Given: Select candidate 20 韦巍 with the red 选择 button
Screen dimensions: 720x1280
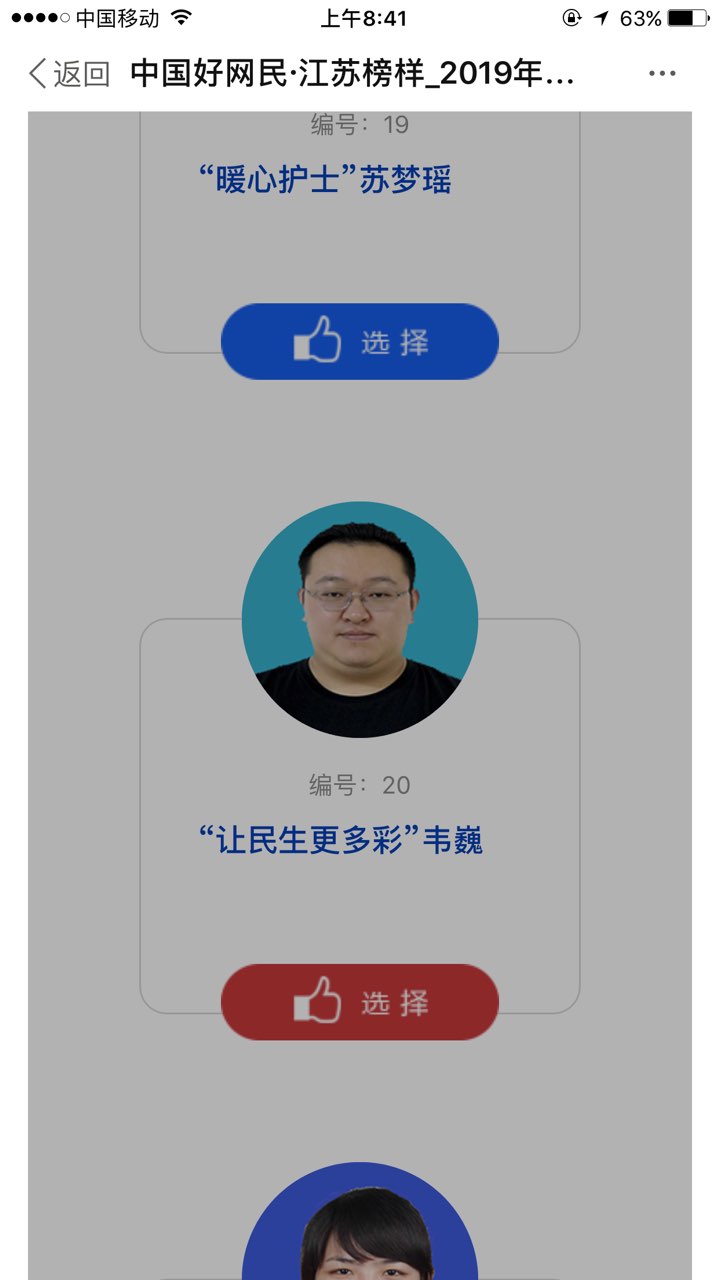Looking at the screenshot, I should coord(360,1002).
